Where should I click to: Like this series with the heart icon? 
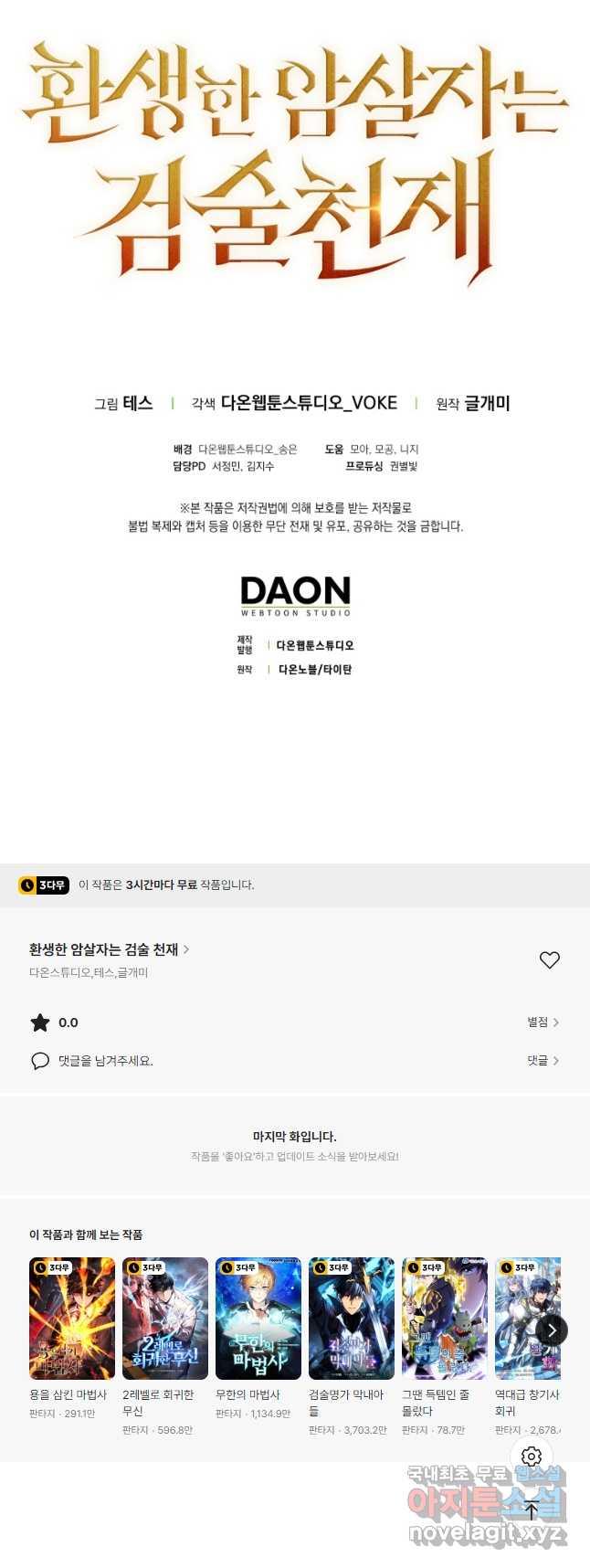(x=549, y=960)
